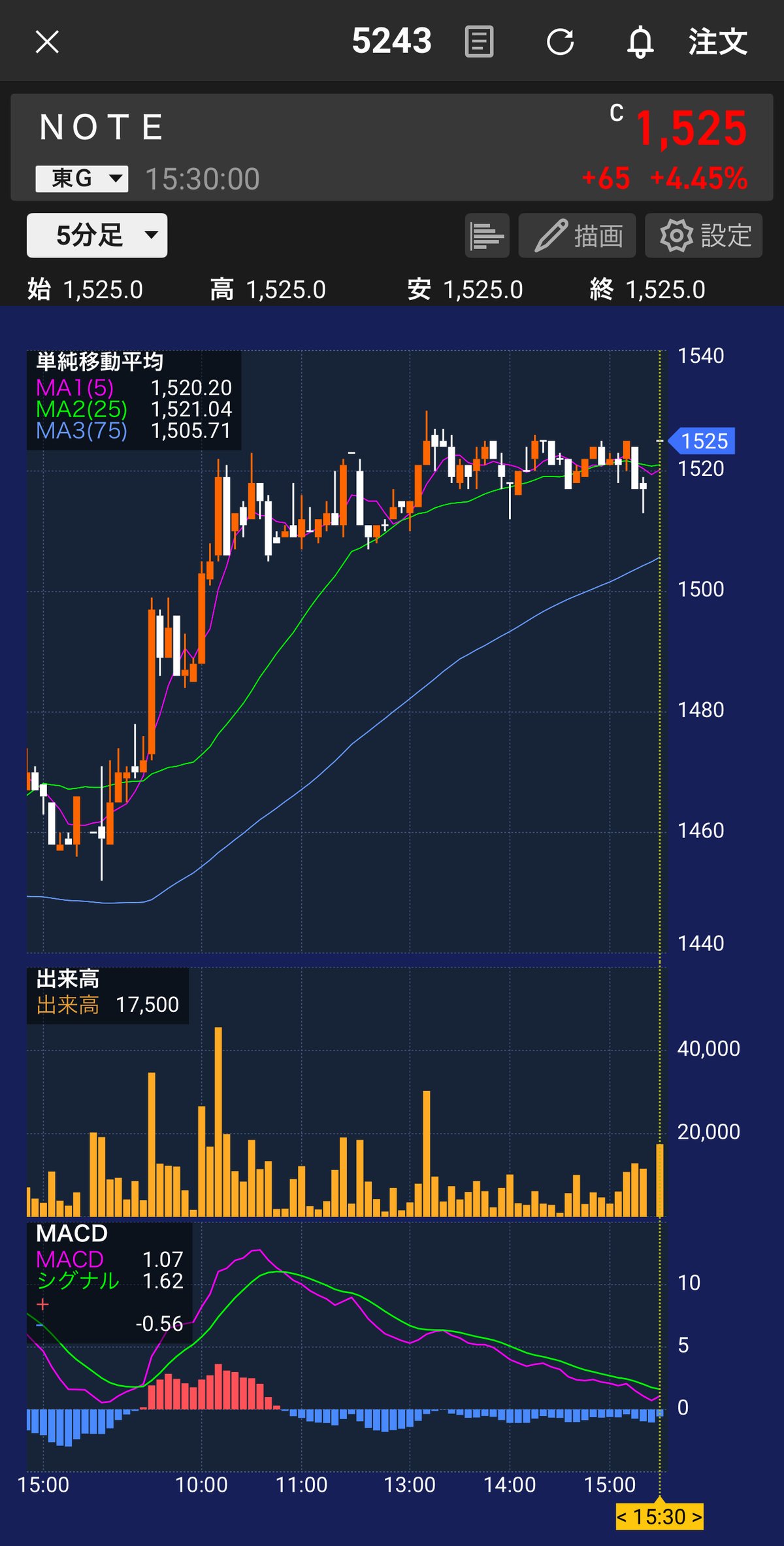Screen dimensions: 784x1546
Task: Select the MACD panel label
Action: click(x=65, y=1231)
